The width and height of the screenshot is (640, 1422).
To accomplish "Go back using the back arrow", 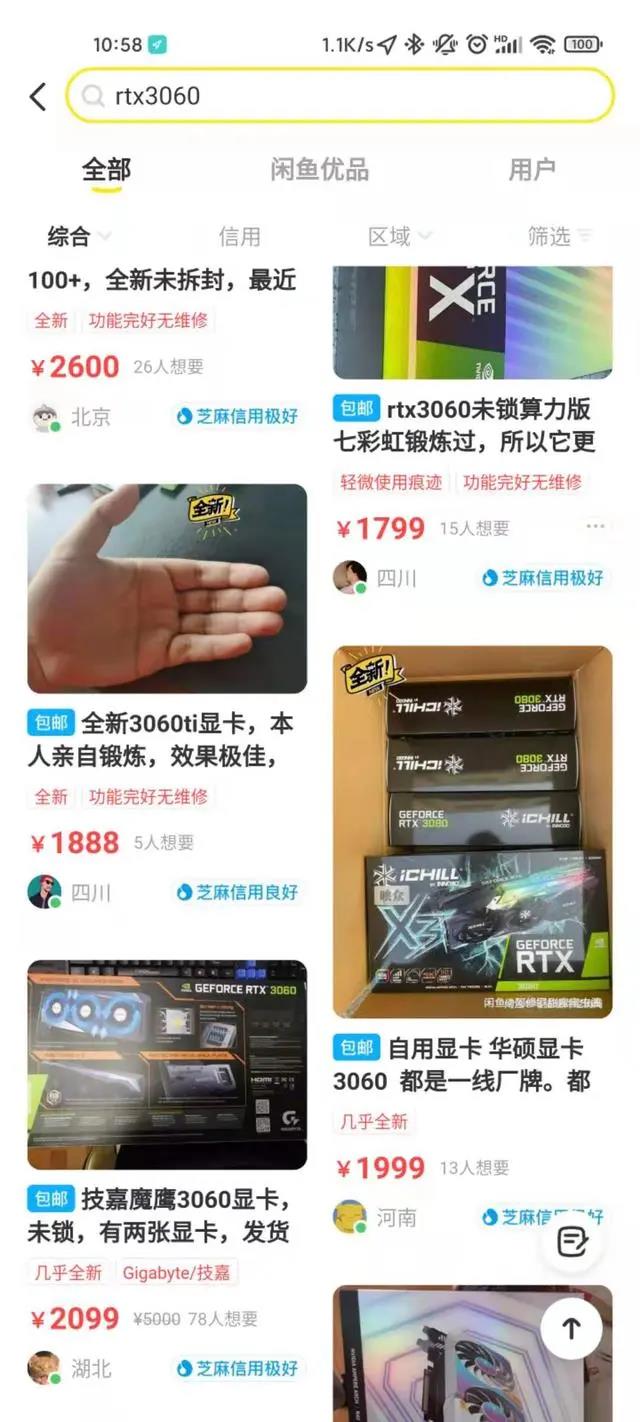I will coord(38,96).
